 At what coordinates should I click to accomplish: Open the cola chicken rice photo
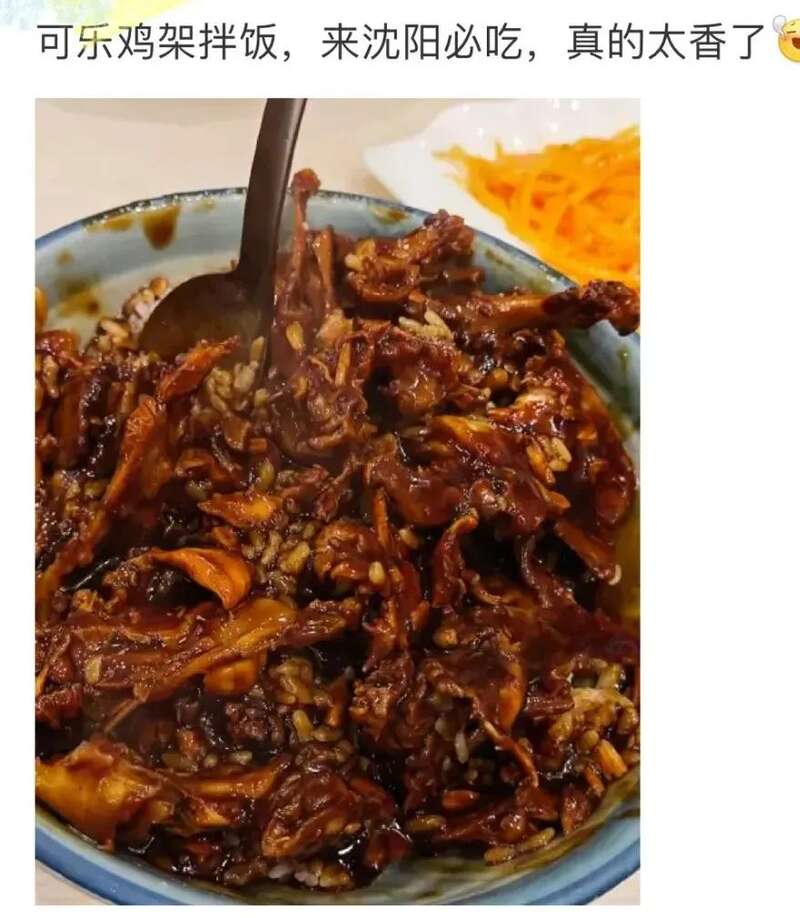[x=337, y=500]
